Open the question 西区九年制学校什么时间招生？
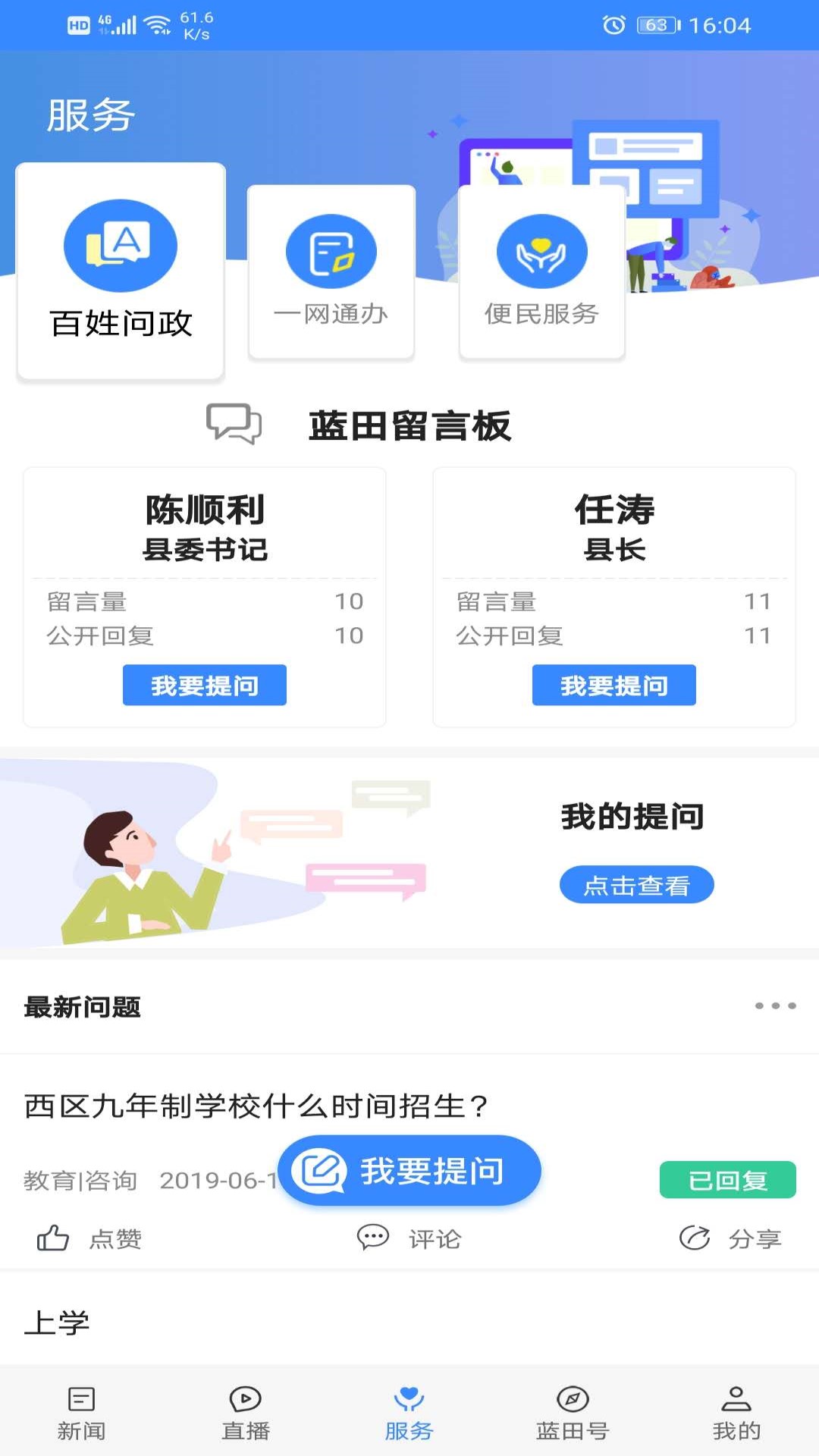This screenshot has height=1456, width=819. point(258,1105)
